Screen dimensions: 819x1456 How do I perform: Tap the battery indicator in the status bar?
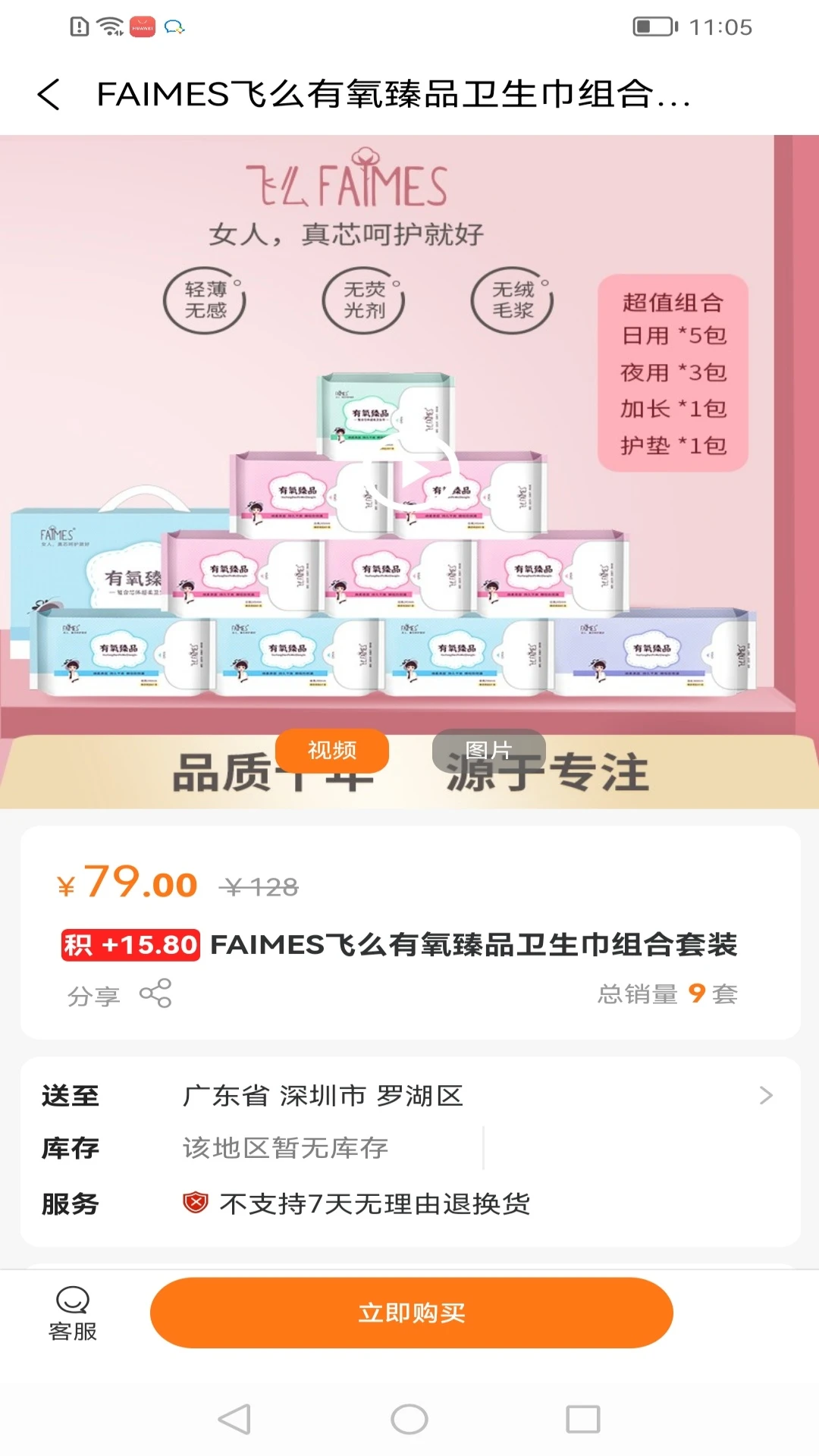tap(654, 25)
